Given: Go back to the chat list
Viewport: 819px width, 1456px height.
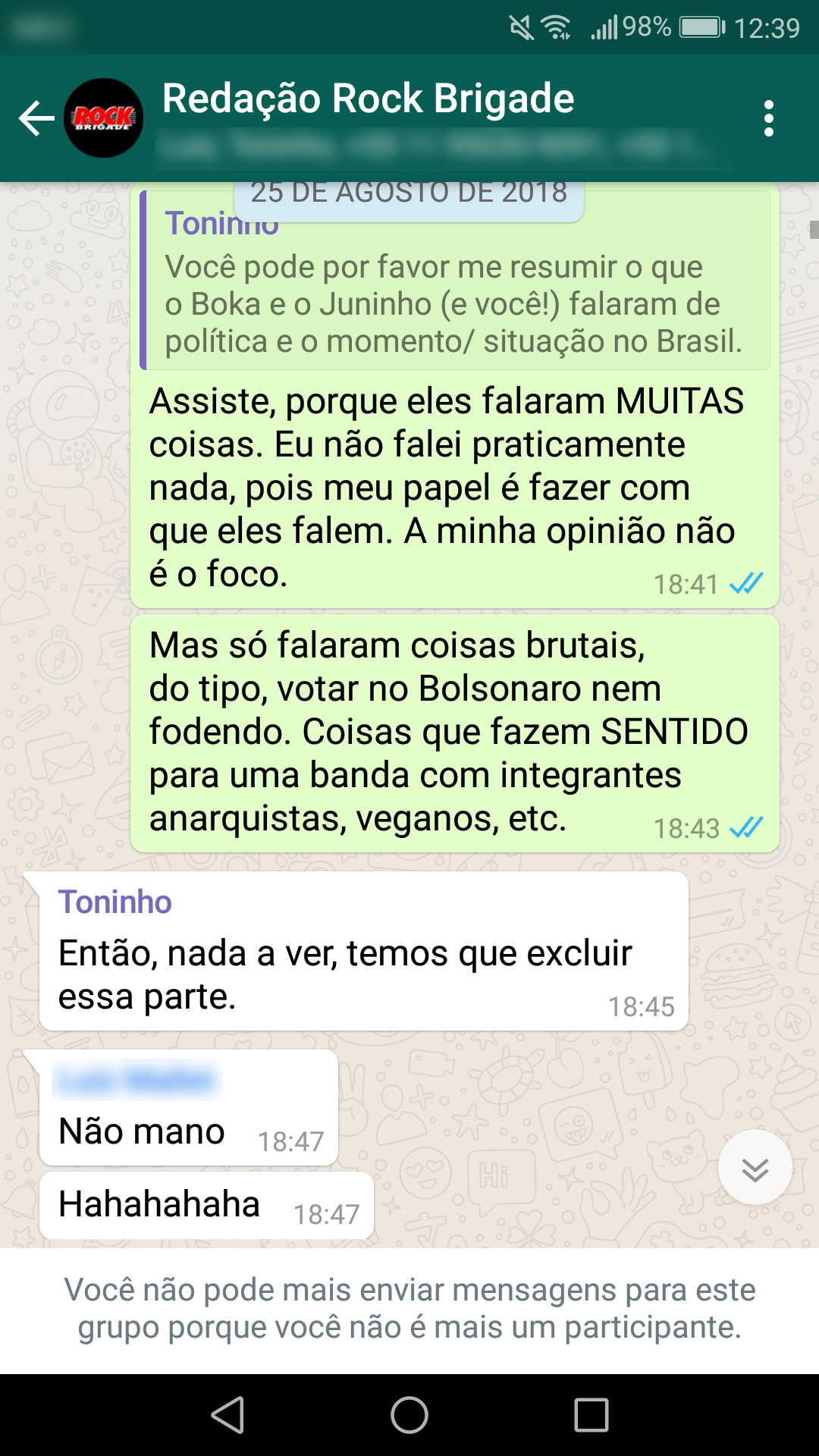Looking at the screenshot, I should coord(36,119).
